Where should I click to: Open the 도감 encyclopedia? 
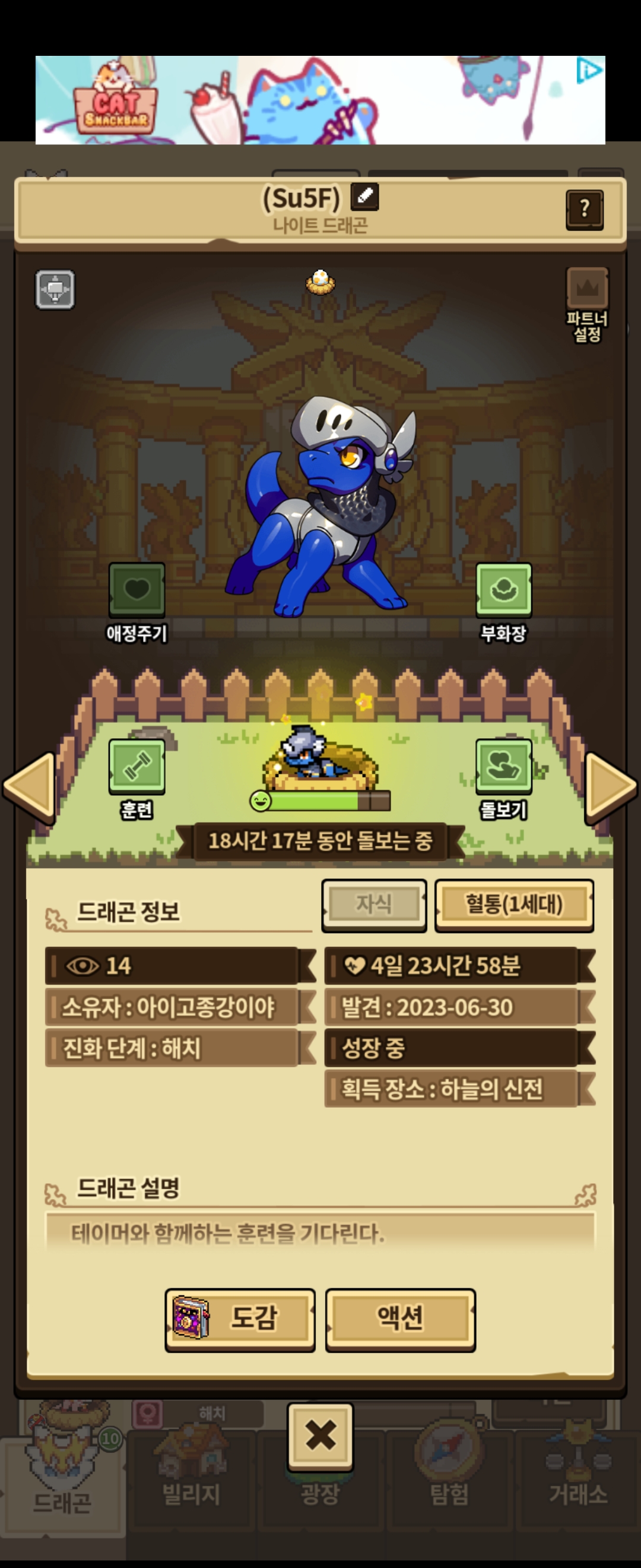[x=240, y=1320]
